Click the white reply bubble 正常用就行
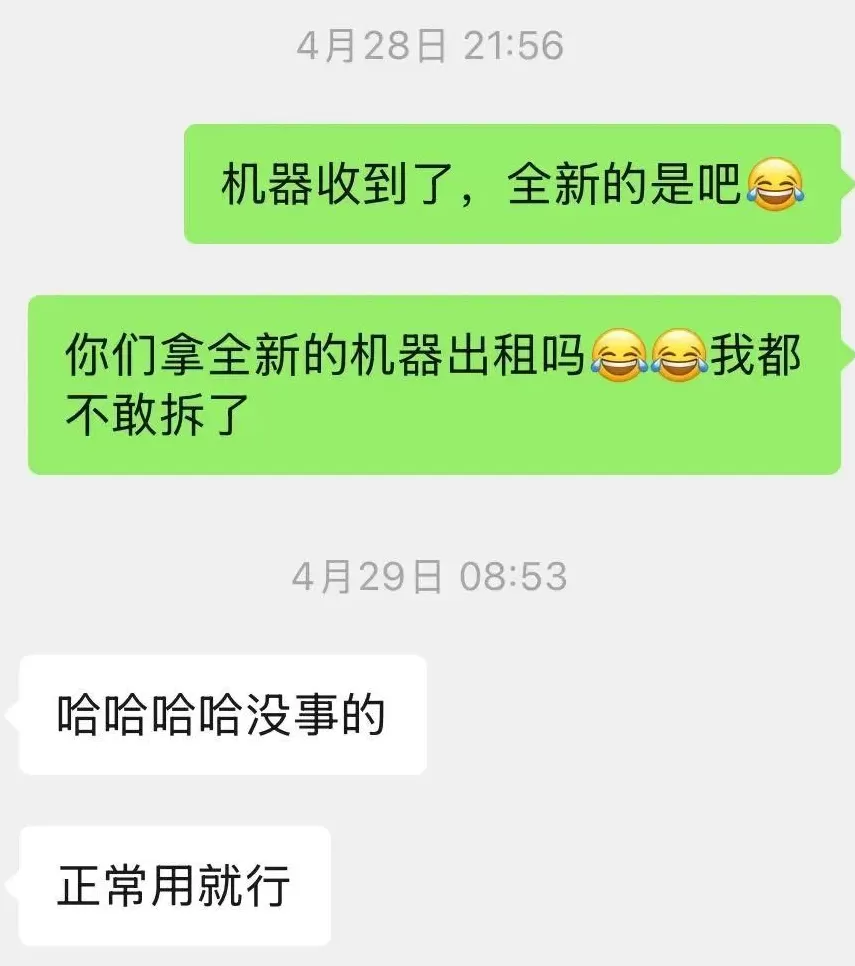 click(x=170, y=886)
